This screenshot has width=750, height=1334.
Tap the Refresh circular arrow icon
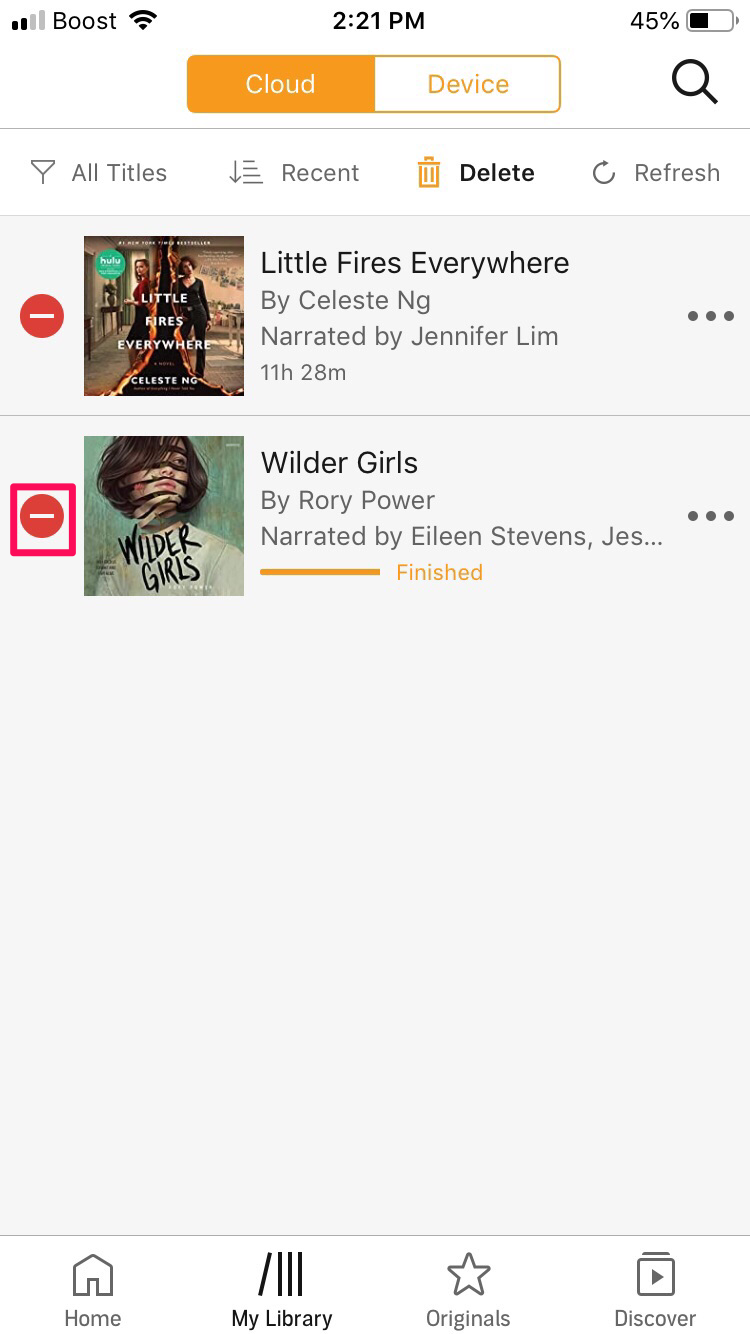[603, 171]
